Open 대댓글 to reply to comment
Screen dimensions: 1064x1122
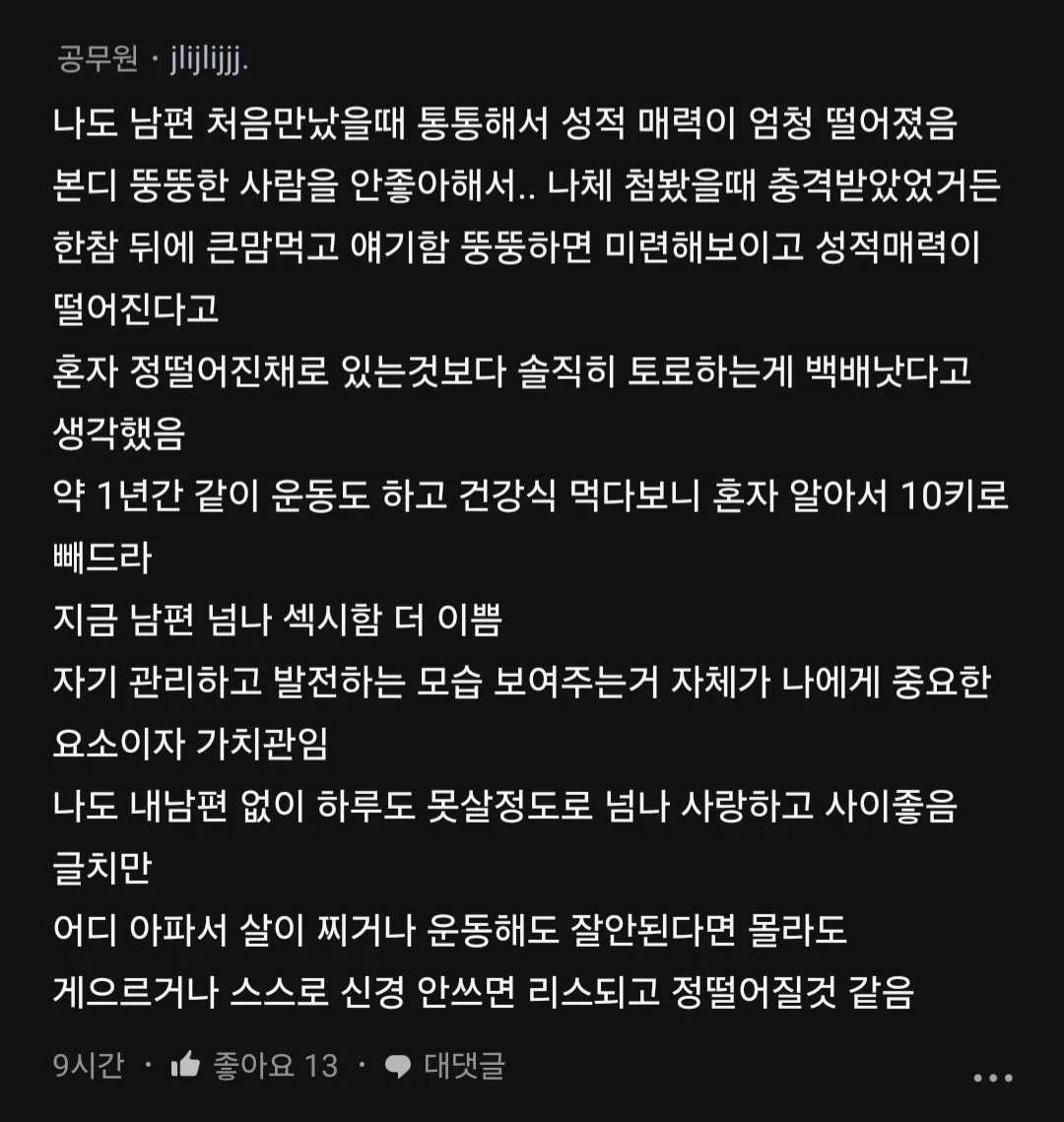(x=444, y=1065)
